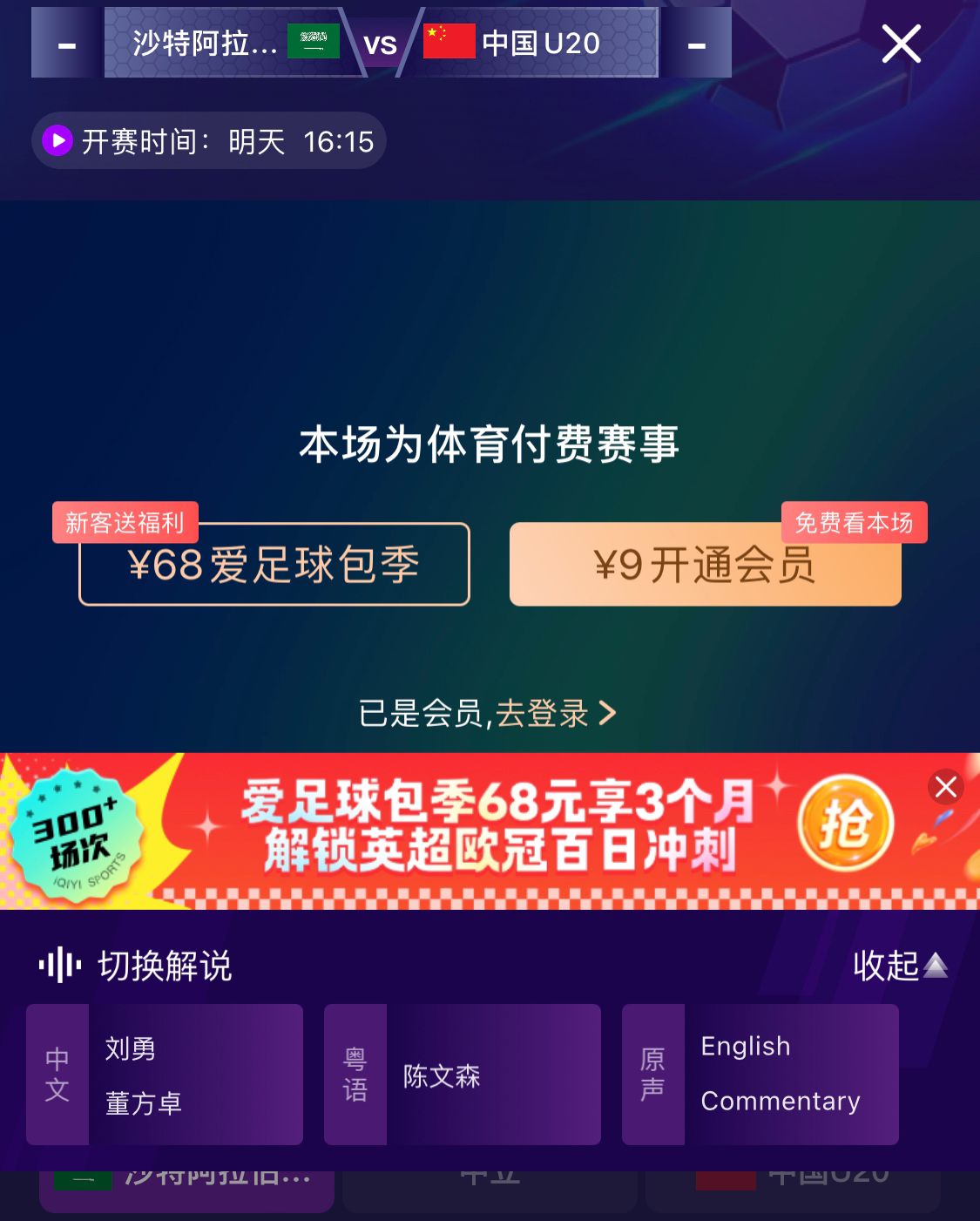Tap the 开赛时间 play icon
The width and height of the screenshot is (980, 1221).
pyautogui.click(x=57, y=140)
